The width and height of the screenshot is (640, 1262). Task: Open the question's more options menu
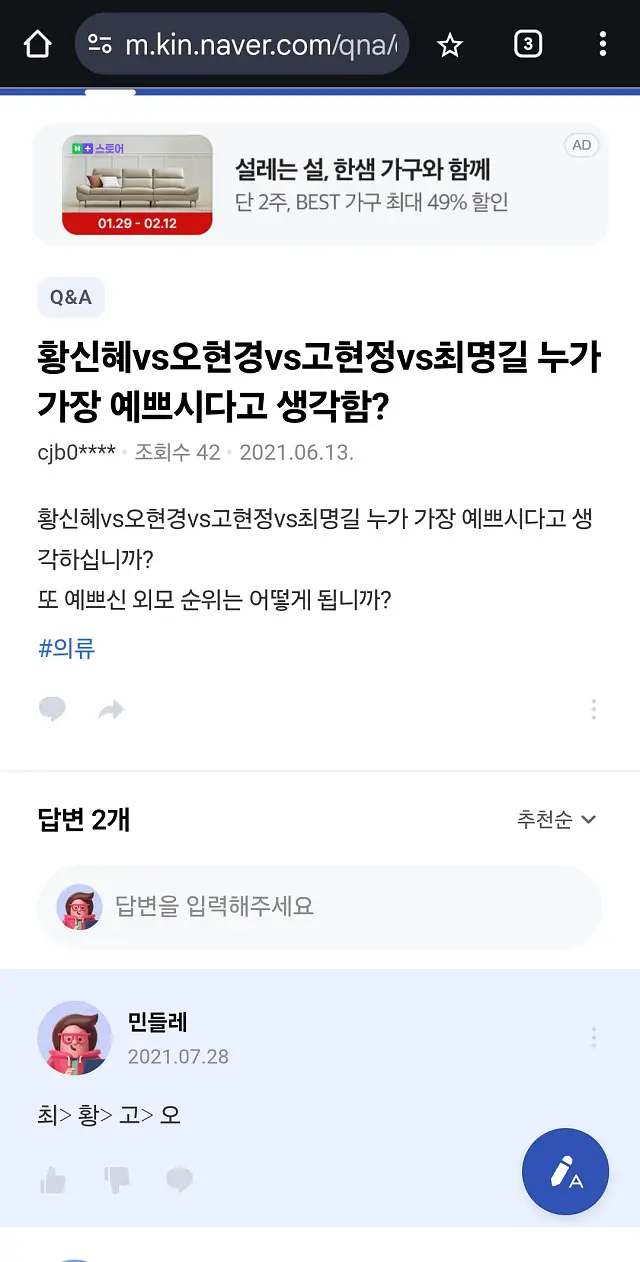(x=593, y=709)
